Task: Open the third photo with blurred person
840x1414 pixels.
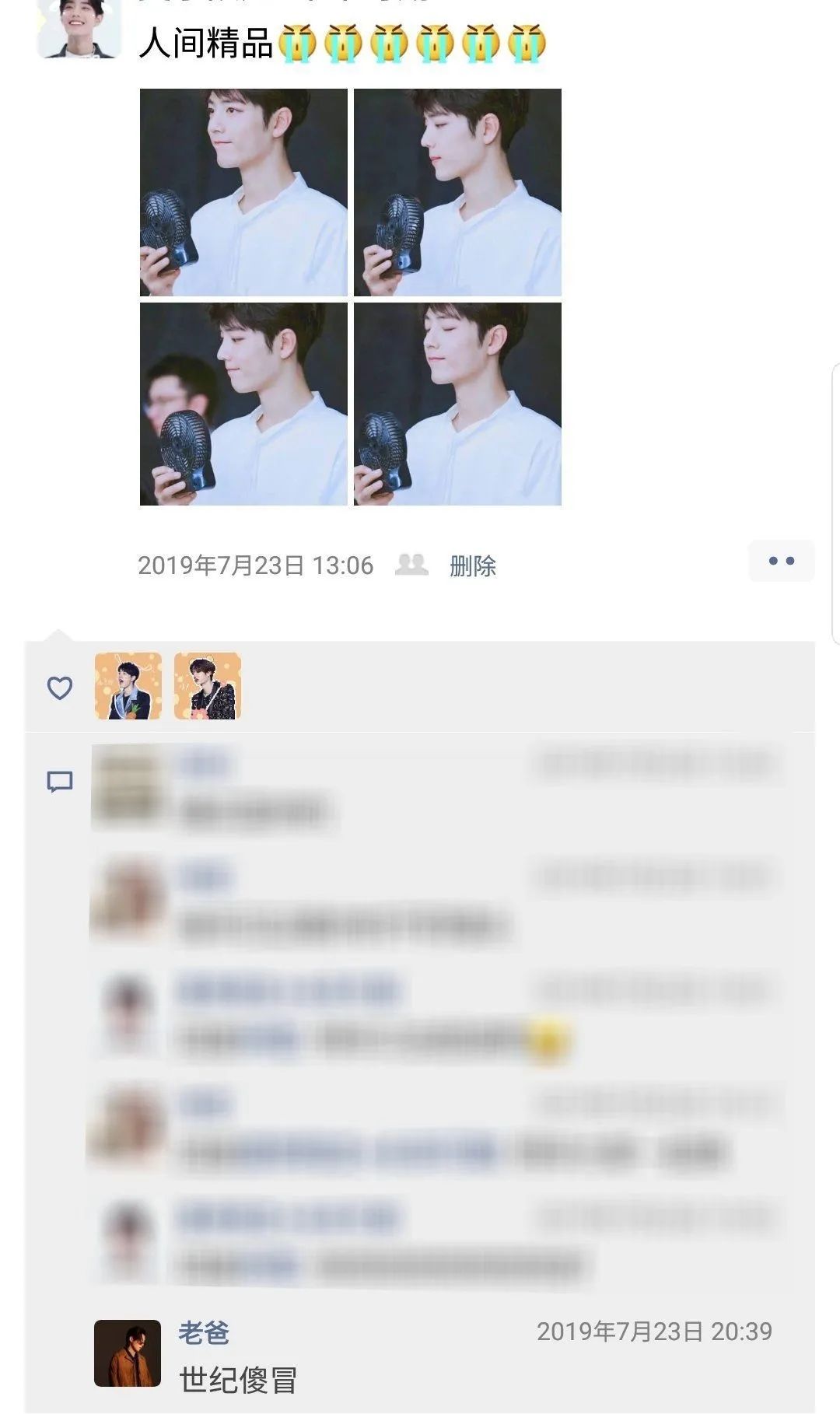Action: [243, 404]
